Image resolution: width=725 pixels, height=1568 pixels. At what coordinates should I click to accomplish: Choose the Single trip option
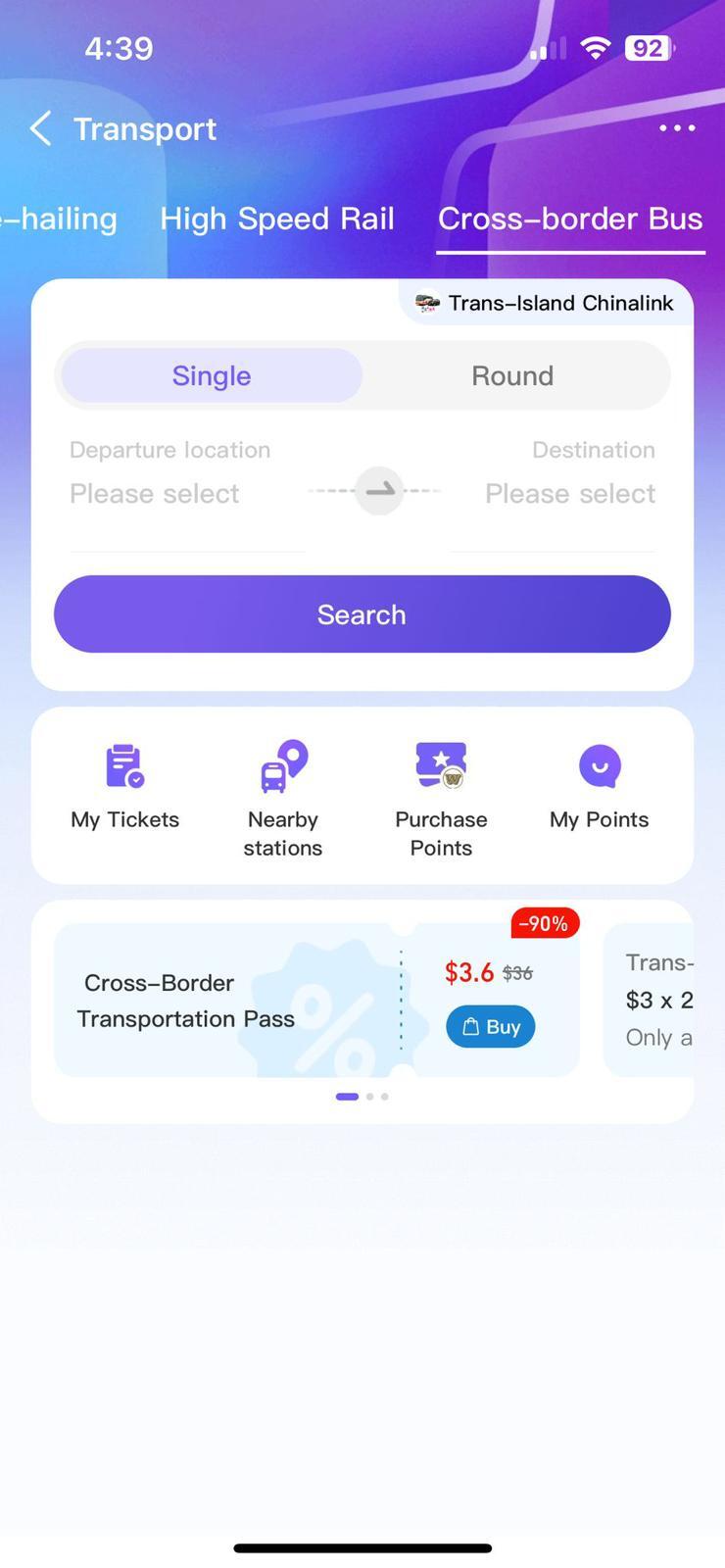tap(212, 375)
